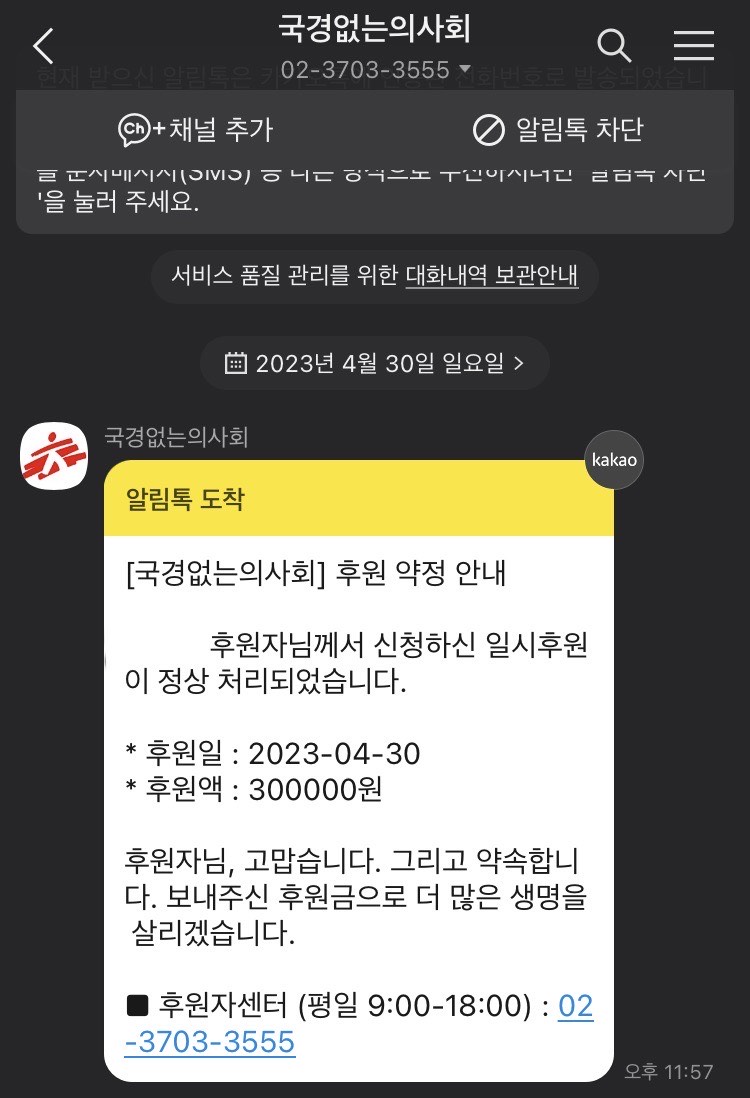Open the 2023년 4월 30일 date picker

click(375, 362)
